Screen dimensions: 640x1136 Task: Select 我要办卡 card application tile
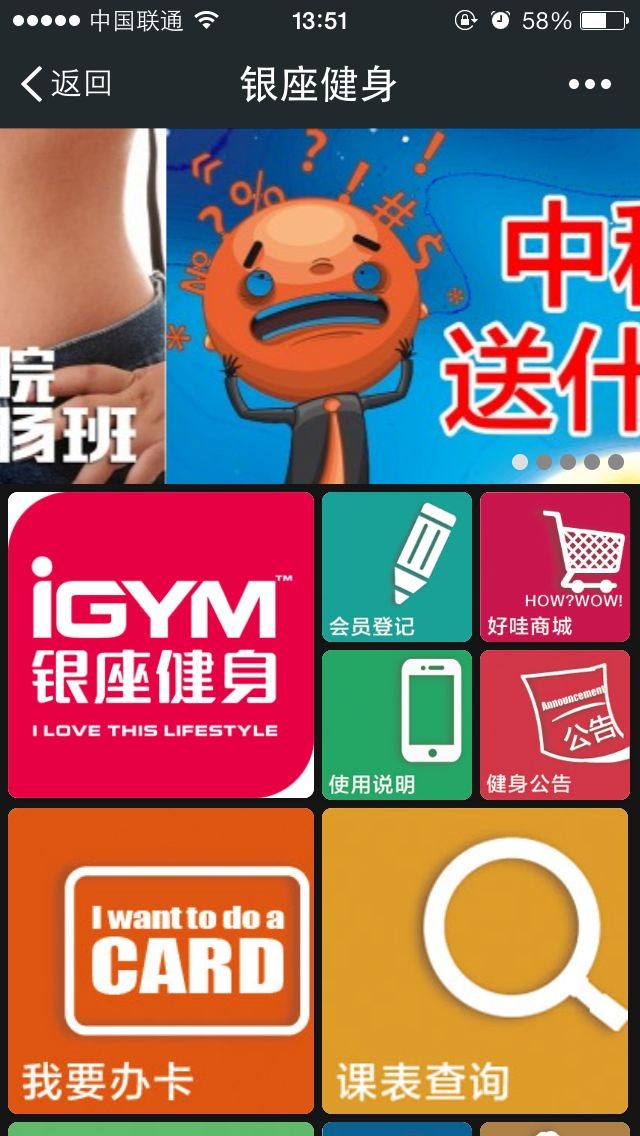coord(161,960)
